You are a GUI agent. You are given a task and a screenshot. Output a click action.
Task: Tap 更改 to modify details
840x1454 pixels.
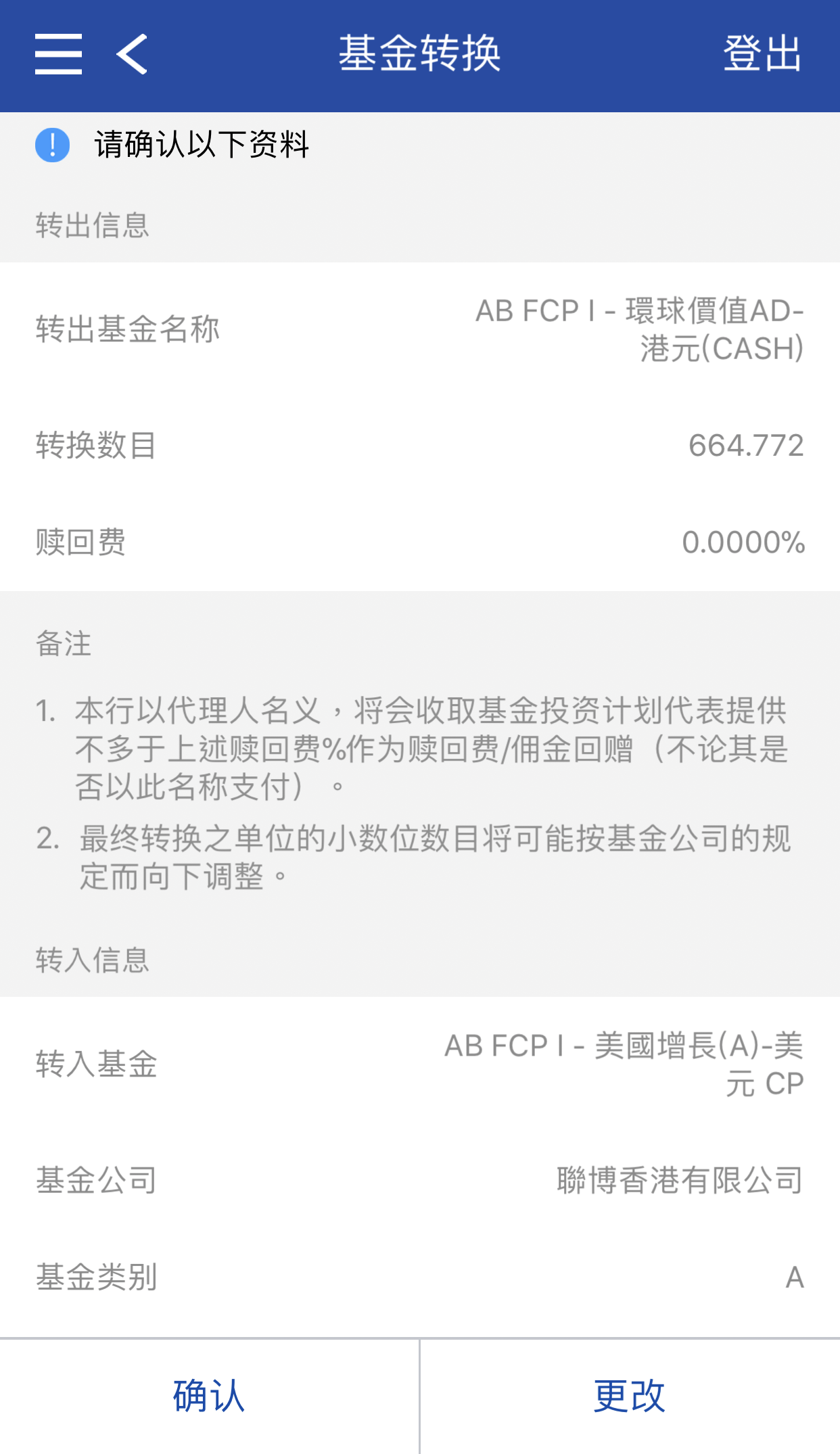click(x=630, y=1396)
